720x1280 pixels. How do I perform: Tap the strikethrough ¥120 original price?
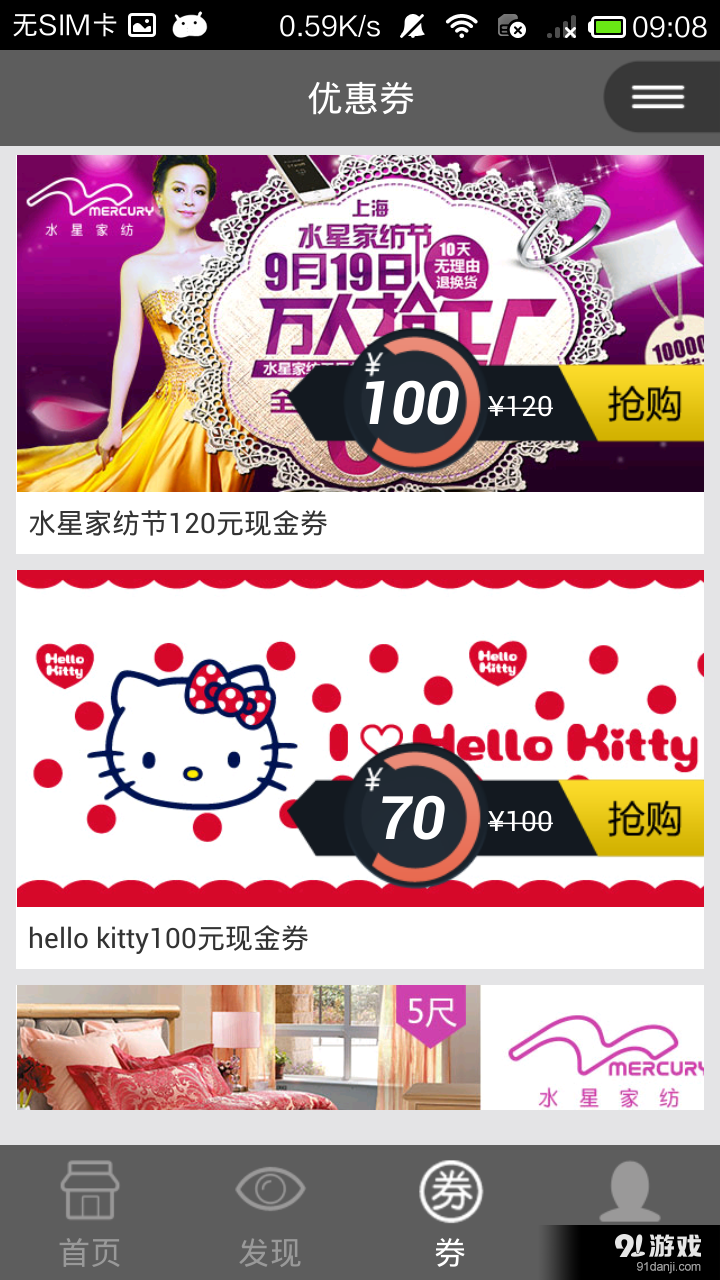(x=519, y=404)
